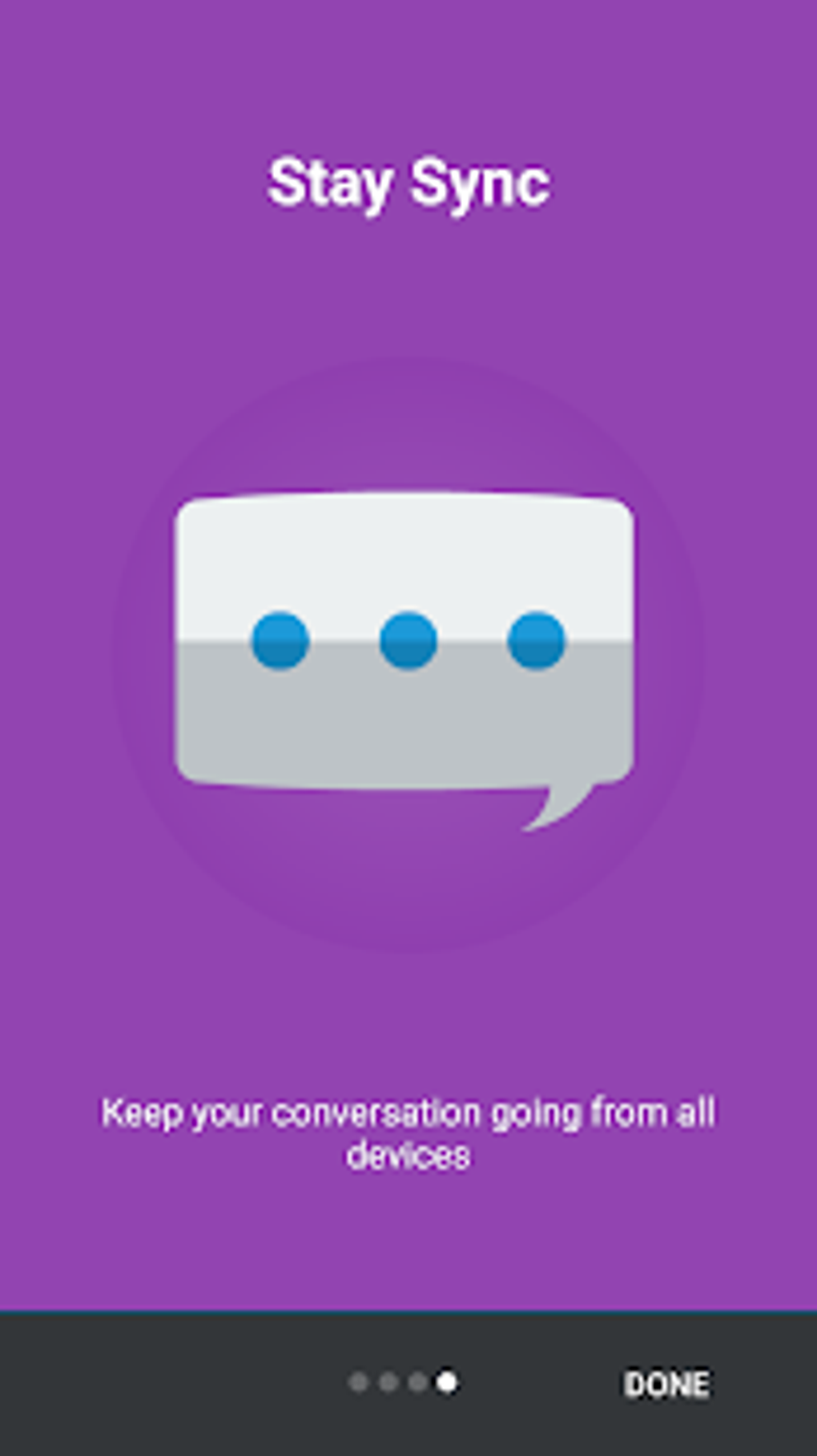Tap DONE to finish onboarding
Screen dimensions: 817x1456
click(666, 1384)
